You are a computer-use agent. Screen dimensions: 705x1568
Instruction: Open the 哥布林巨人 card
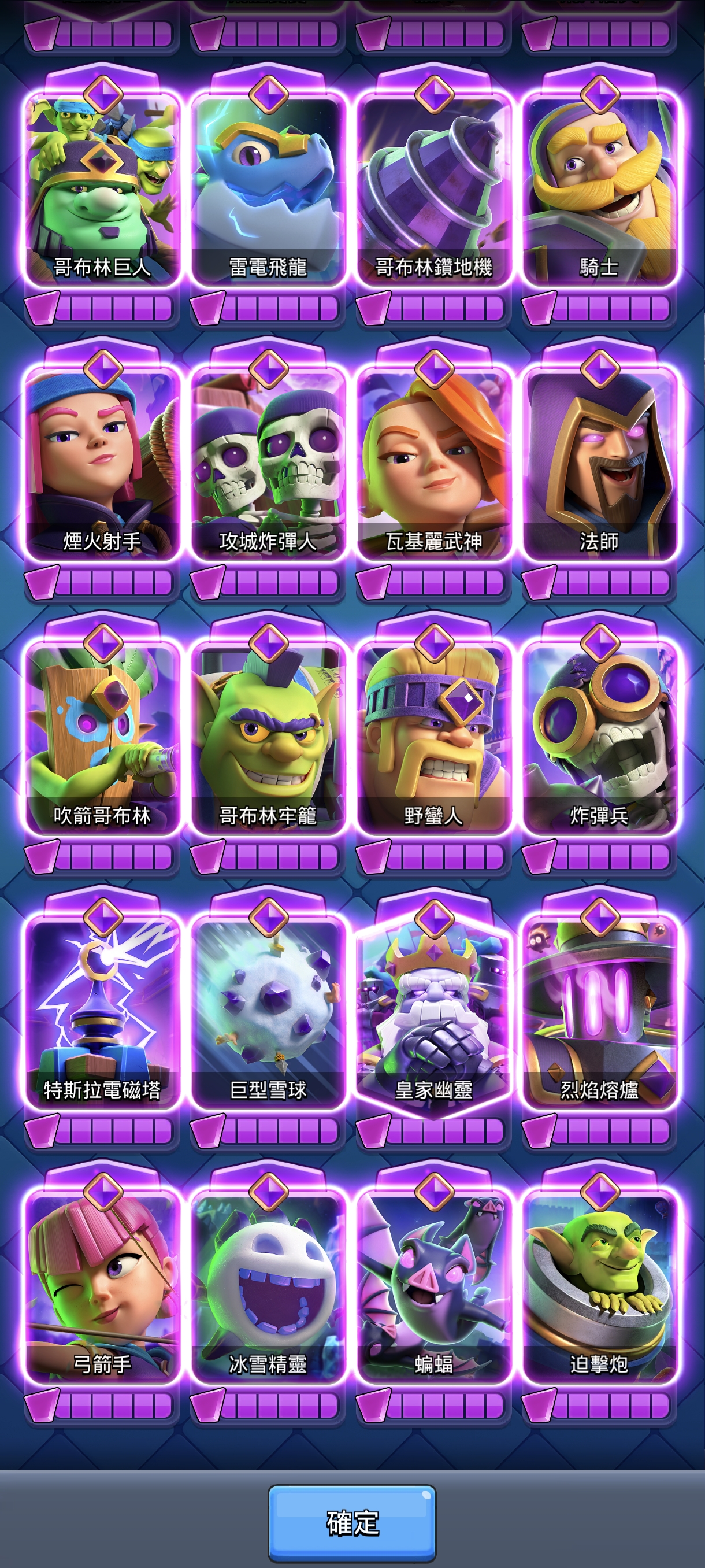pyautogui.click(x=102, y=188)
